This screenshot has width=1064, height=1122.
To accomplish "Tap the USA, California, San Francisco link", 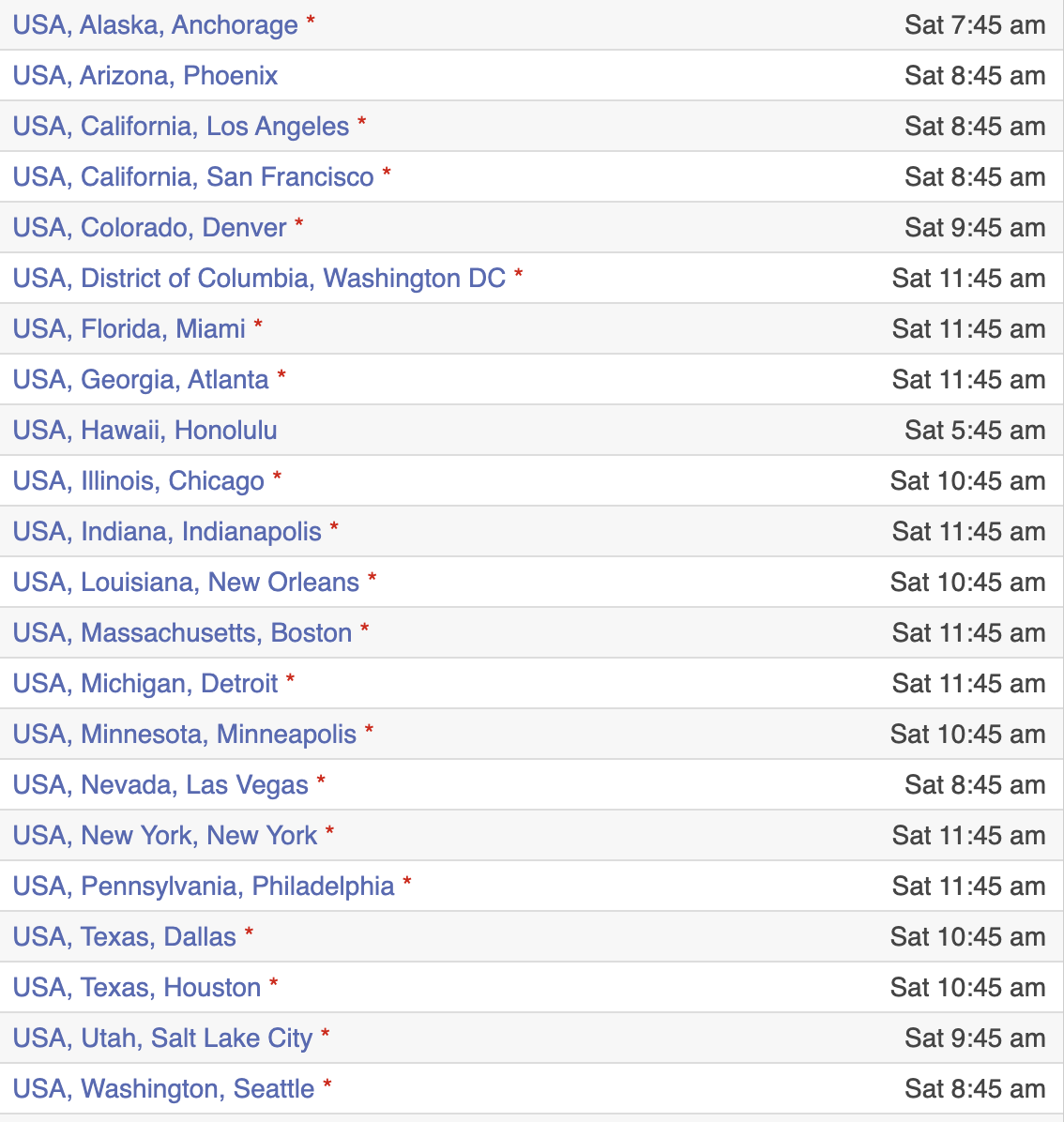I will tap(193, 177).
